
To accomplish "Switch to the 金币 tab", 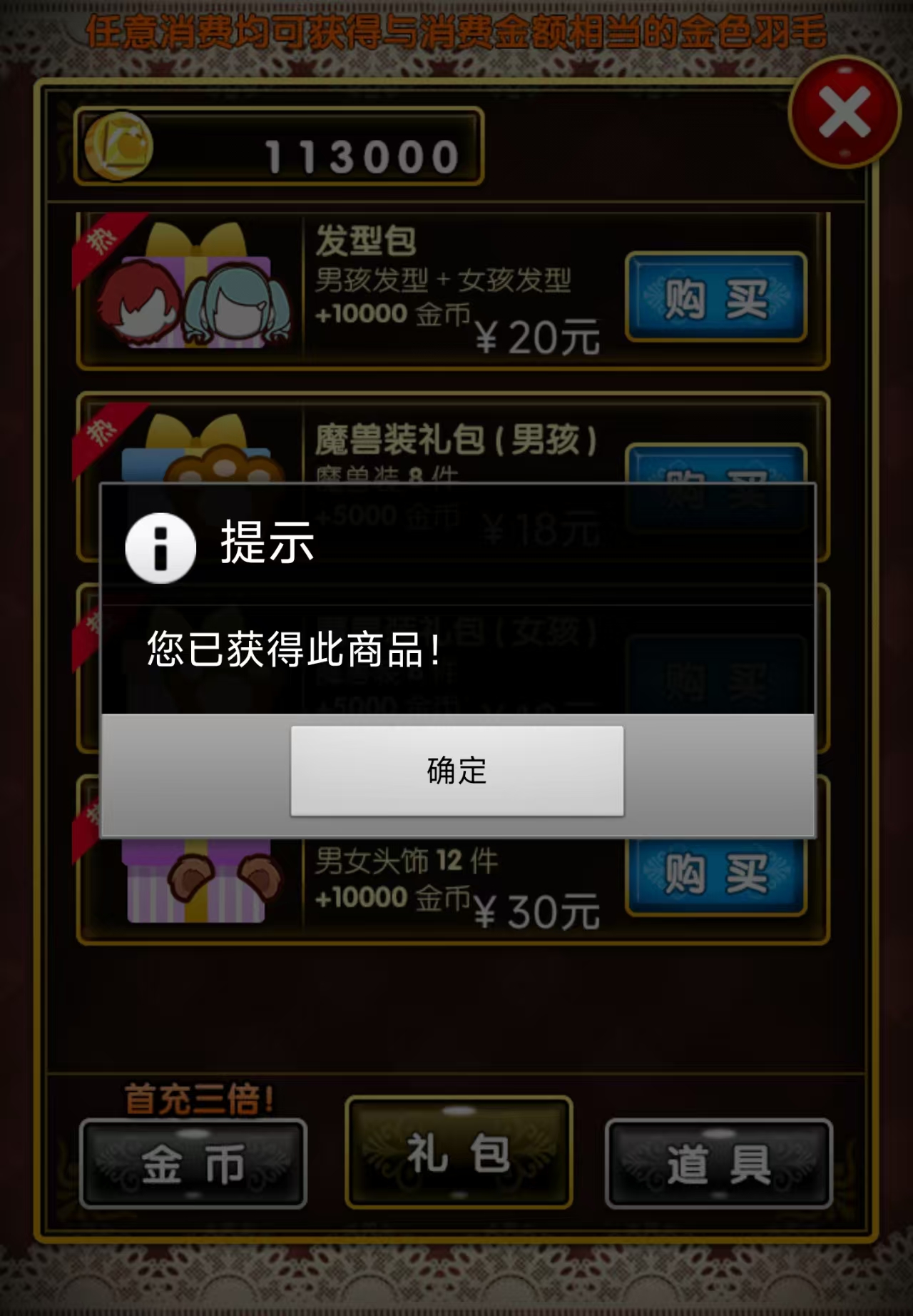I will coord(193,1163).
